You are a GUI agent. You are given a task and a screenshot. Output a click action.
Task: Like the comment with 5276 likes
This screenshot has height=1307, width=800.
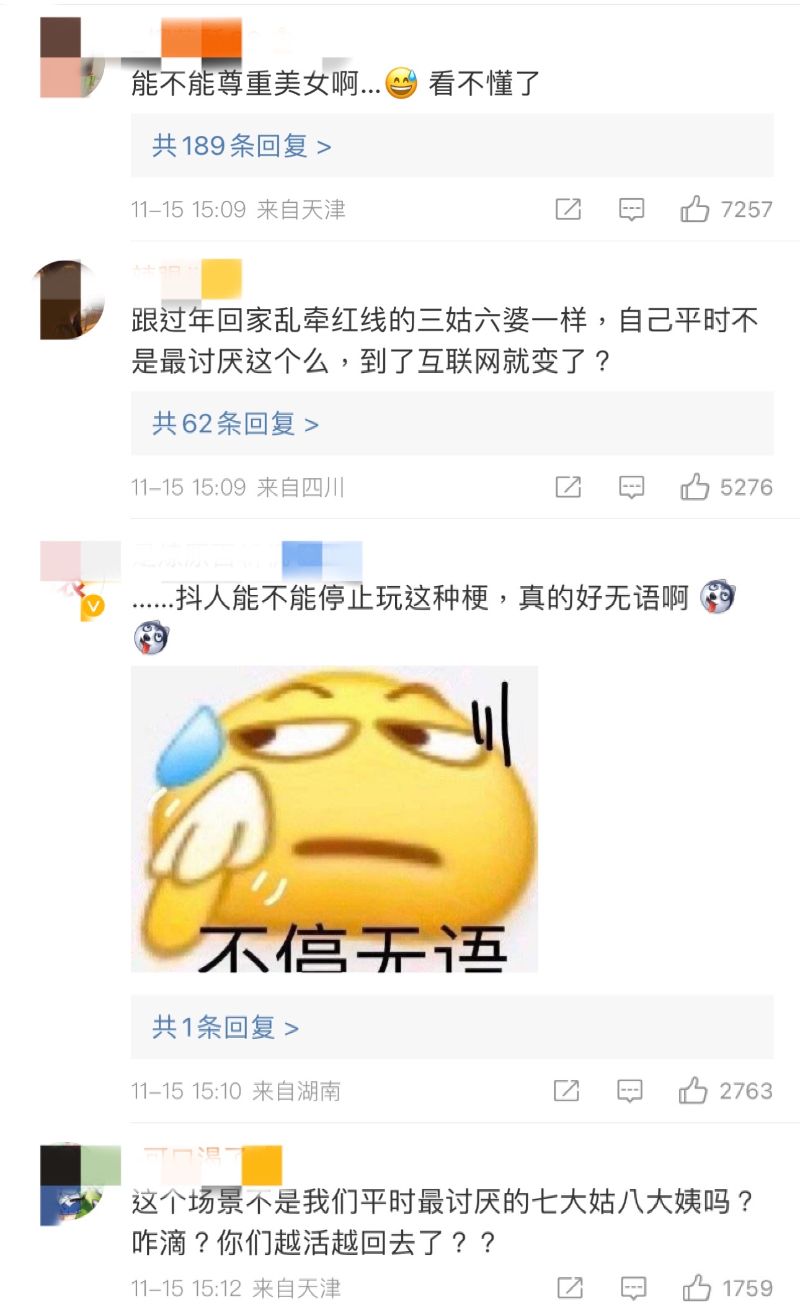pos(695,487)
